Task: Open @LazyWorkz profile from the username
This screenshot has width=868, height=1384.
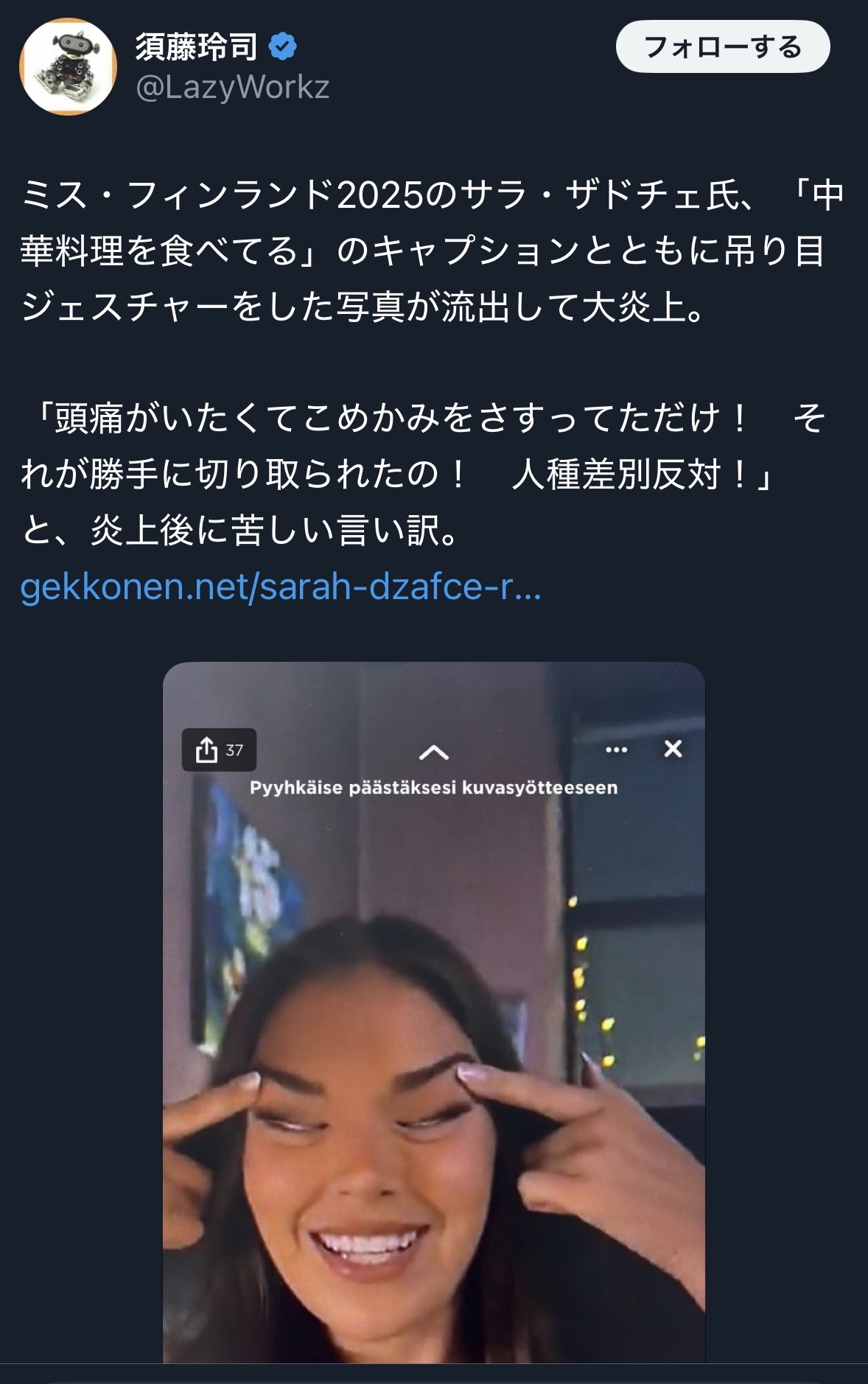Action: [232, 88]
